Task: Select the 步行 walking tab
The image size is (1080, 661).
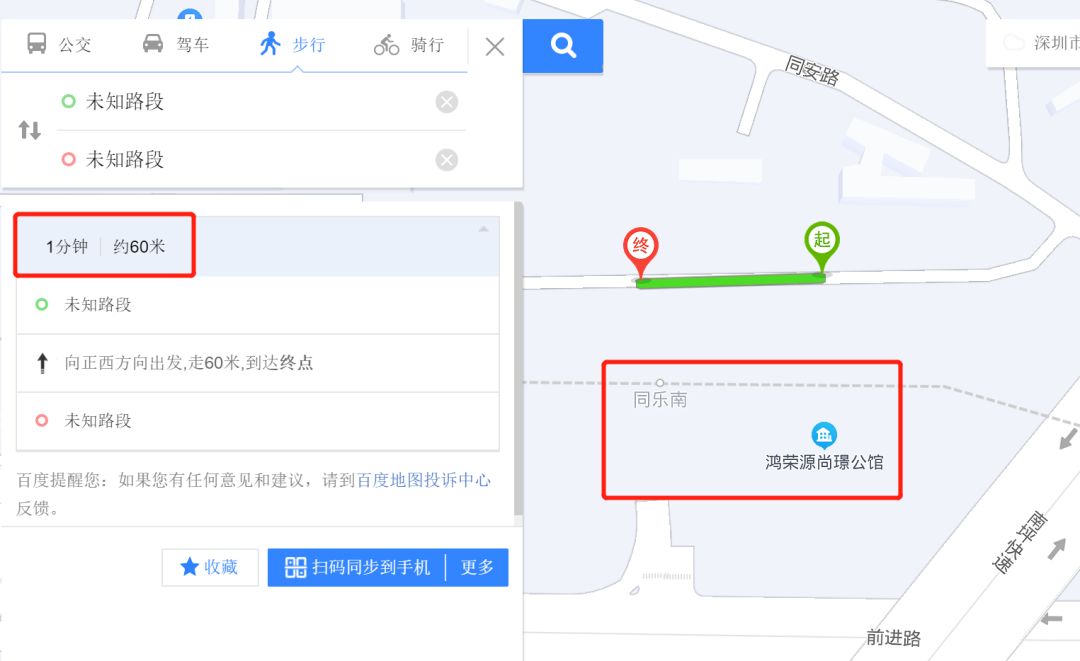Action: pos(292,44)
